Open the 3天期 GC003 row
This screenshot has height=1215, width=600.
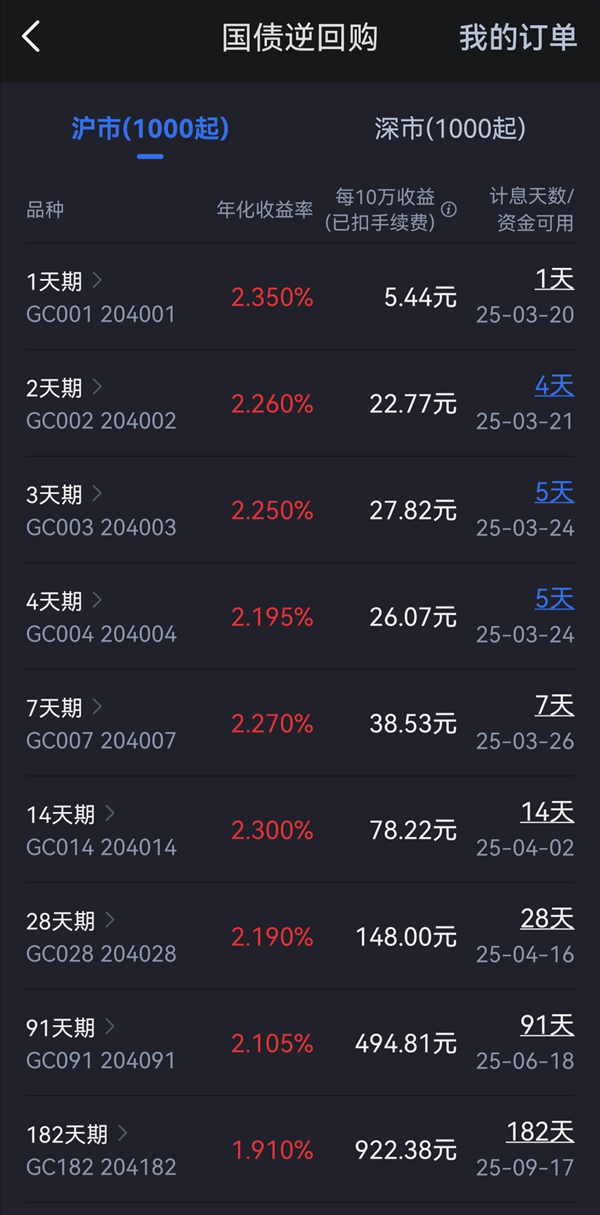(300, 510)
